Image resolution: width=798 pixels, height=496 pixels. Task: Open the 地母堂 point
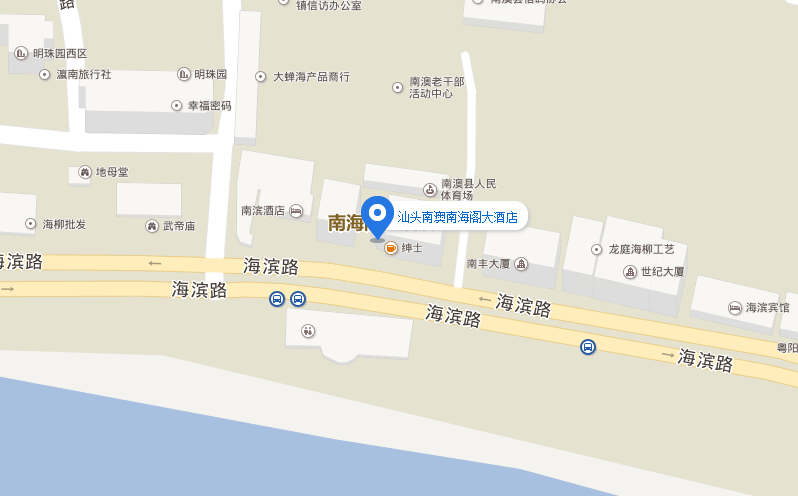click(83, 173)
